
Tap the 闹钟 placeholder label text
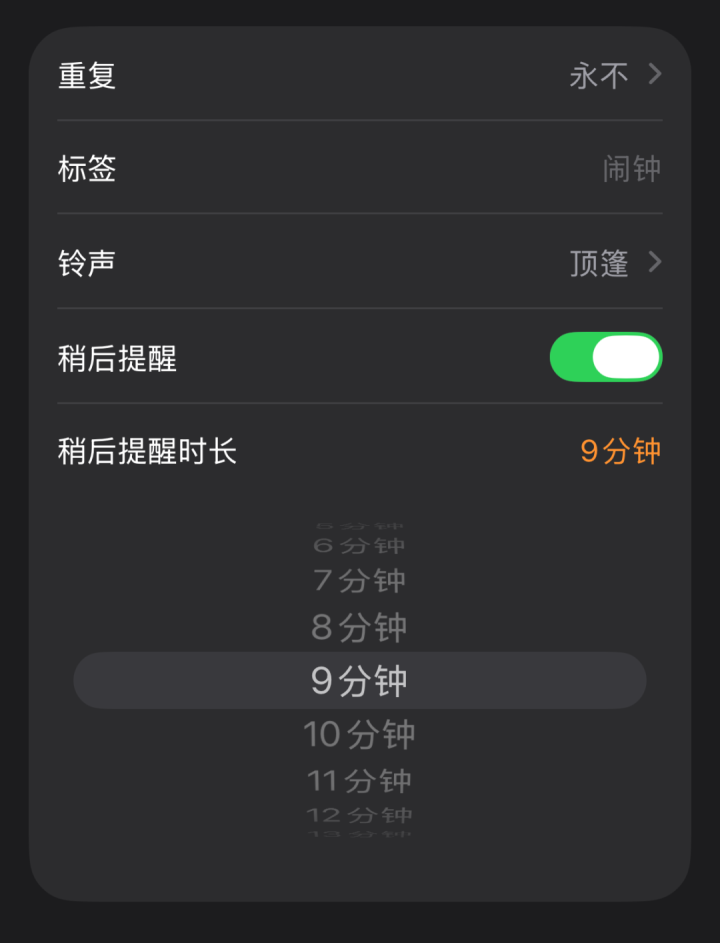(632, 169)
